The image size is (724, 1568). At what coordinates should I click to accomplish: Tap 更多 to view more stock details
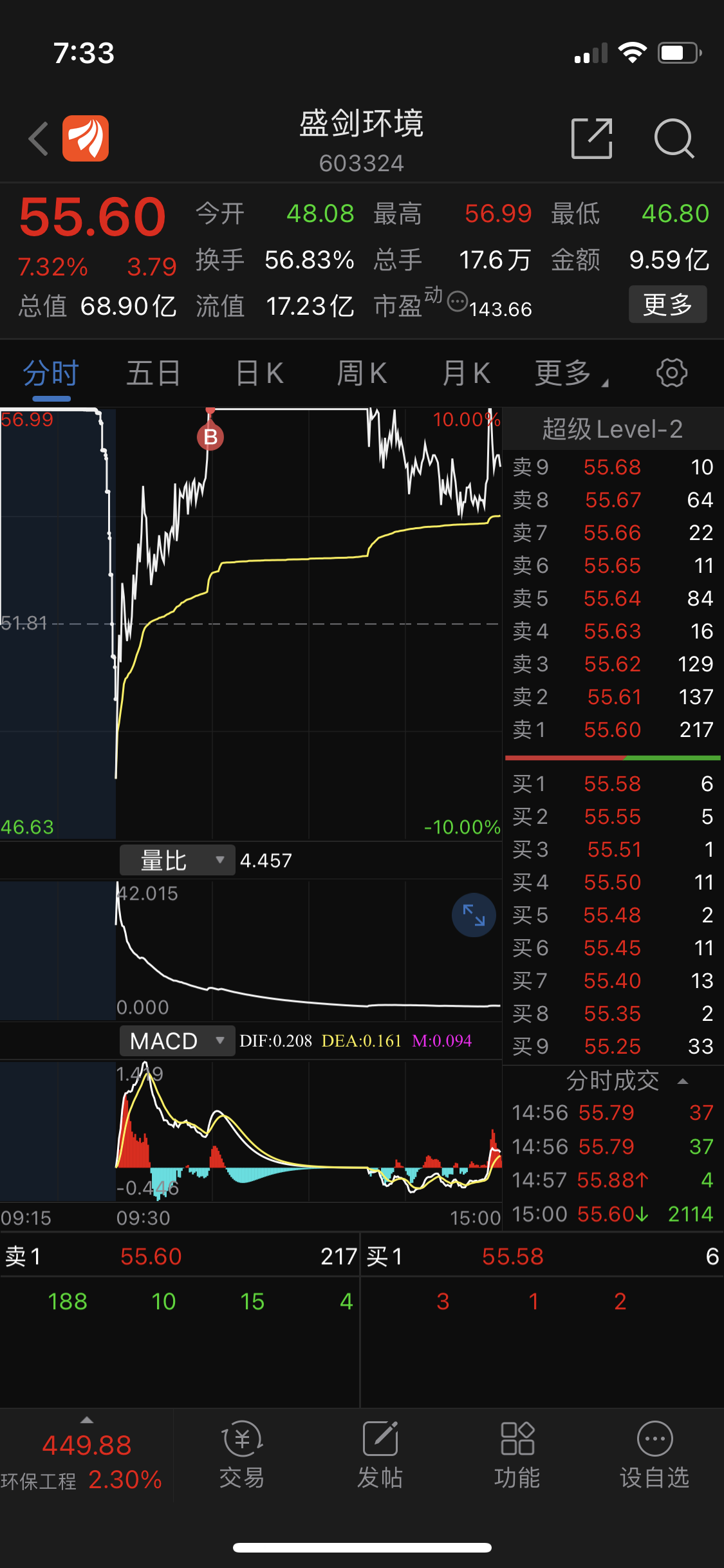(x=667, y=304)
